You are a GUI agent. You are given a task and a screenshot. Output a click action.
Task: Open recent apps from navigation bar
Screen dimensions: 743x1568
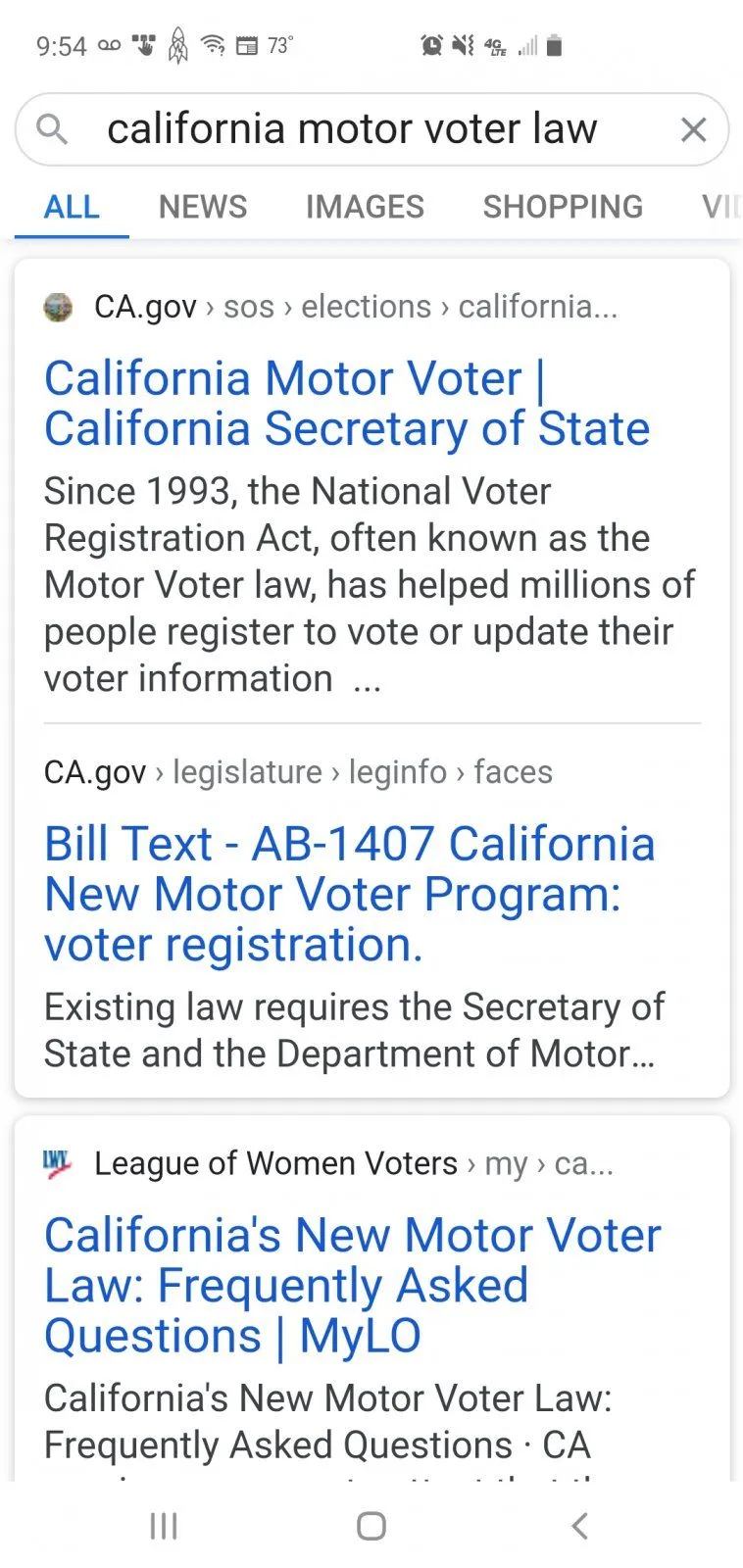164,1525
